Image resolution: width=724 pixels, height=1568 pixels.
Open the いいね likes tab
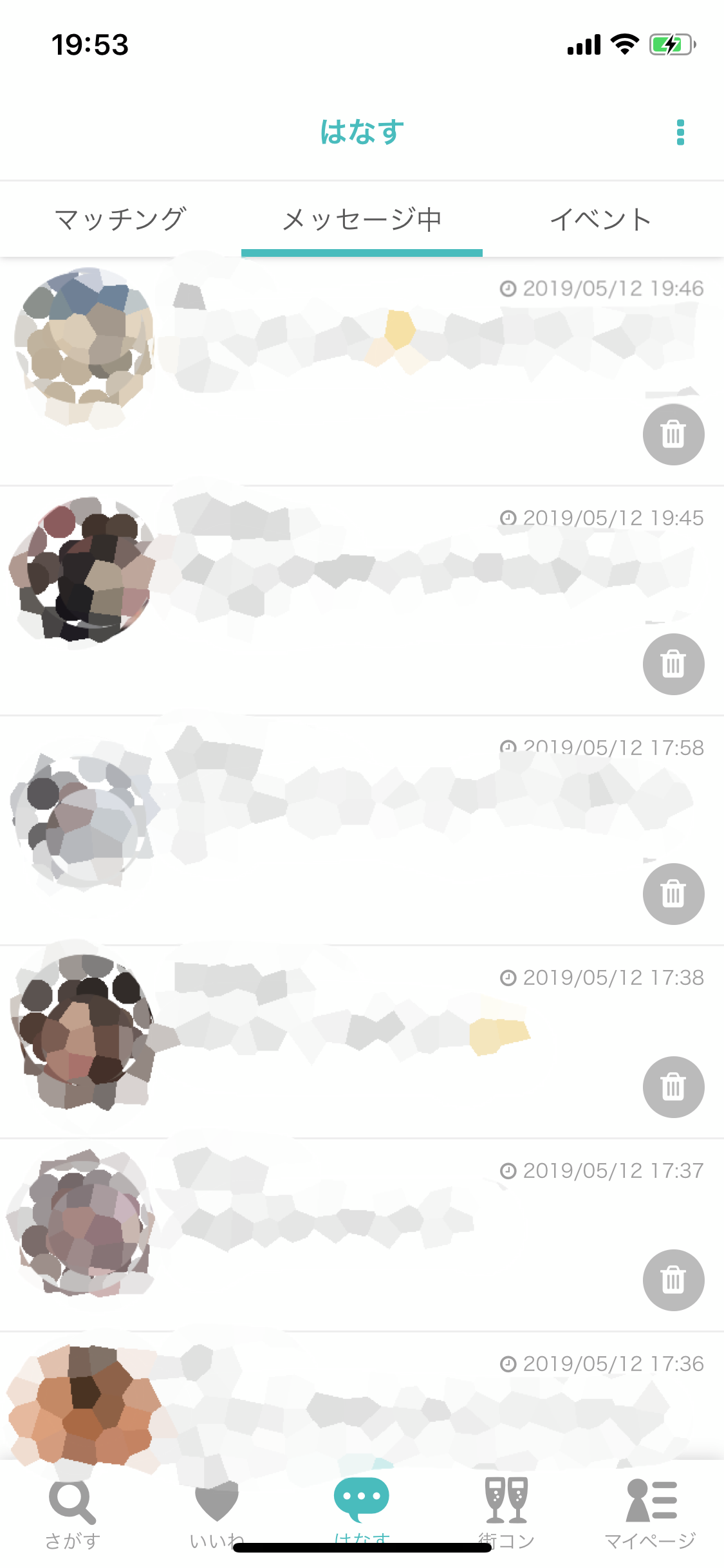click(217, 1514)
